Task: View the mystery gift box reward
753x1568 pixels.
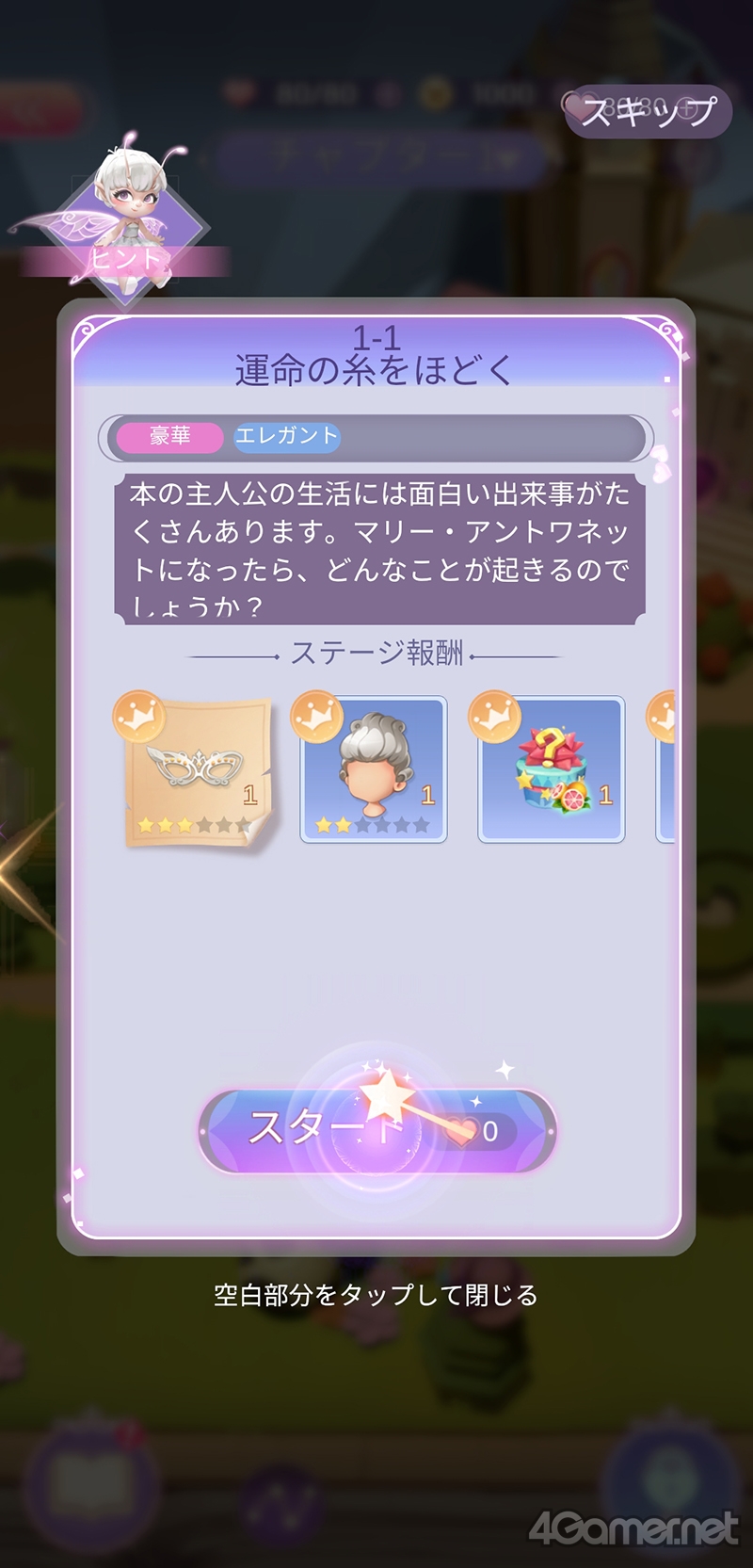Action: 552,771
